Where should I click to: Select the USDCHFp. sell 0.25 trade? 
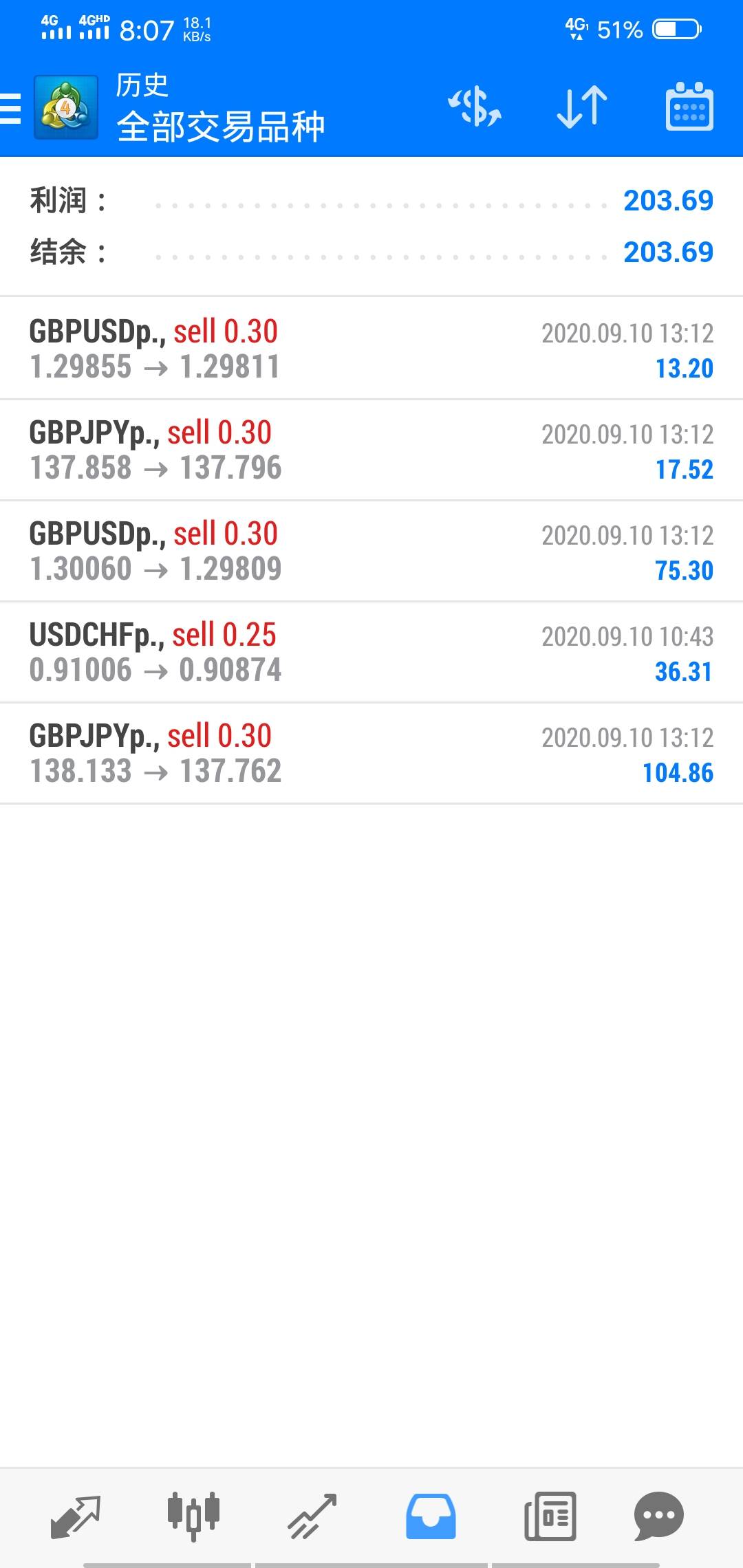coord(371,653)
